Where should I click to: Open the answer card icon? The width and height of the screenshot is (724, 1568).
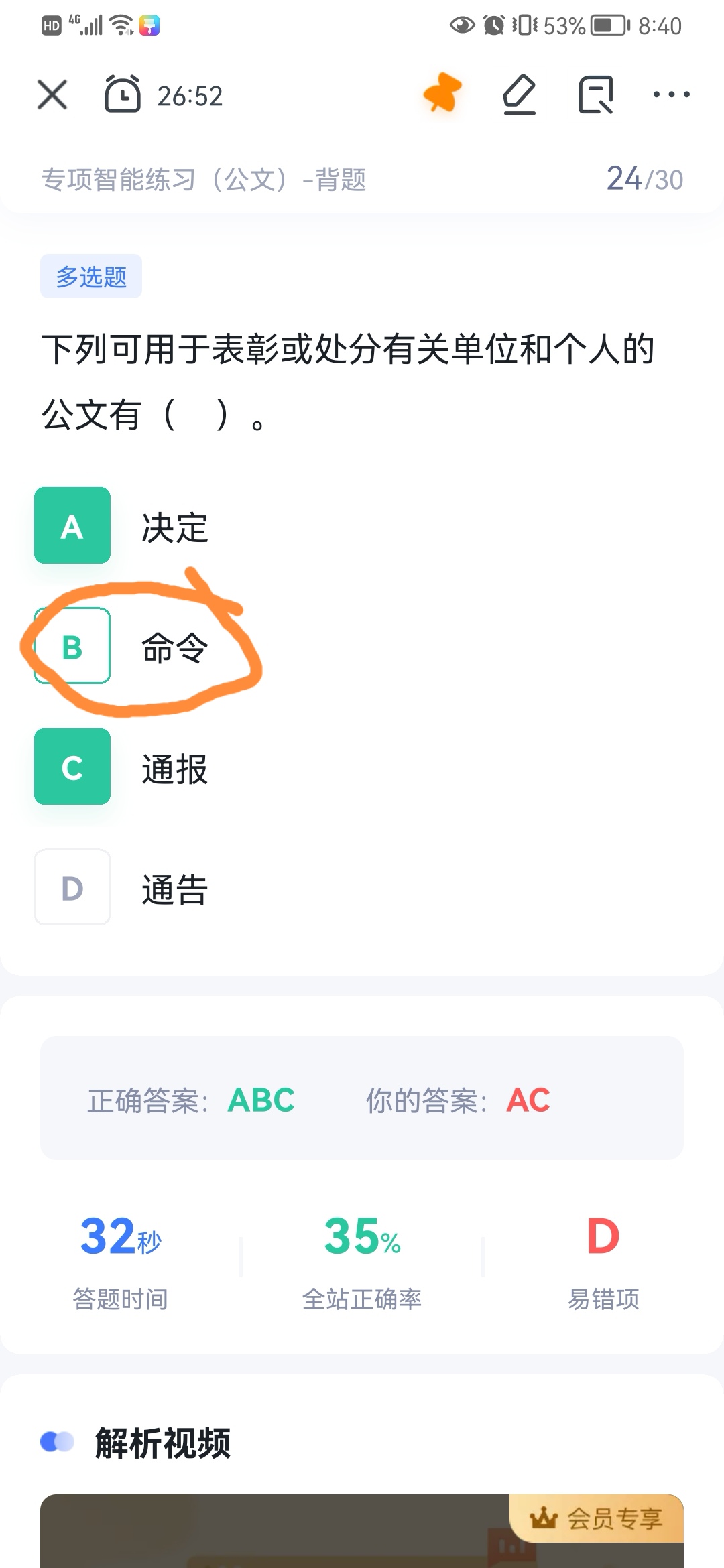596,94
